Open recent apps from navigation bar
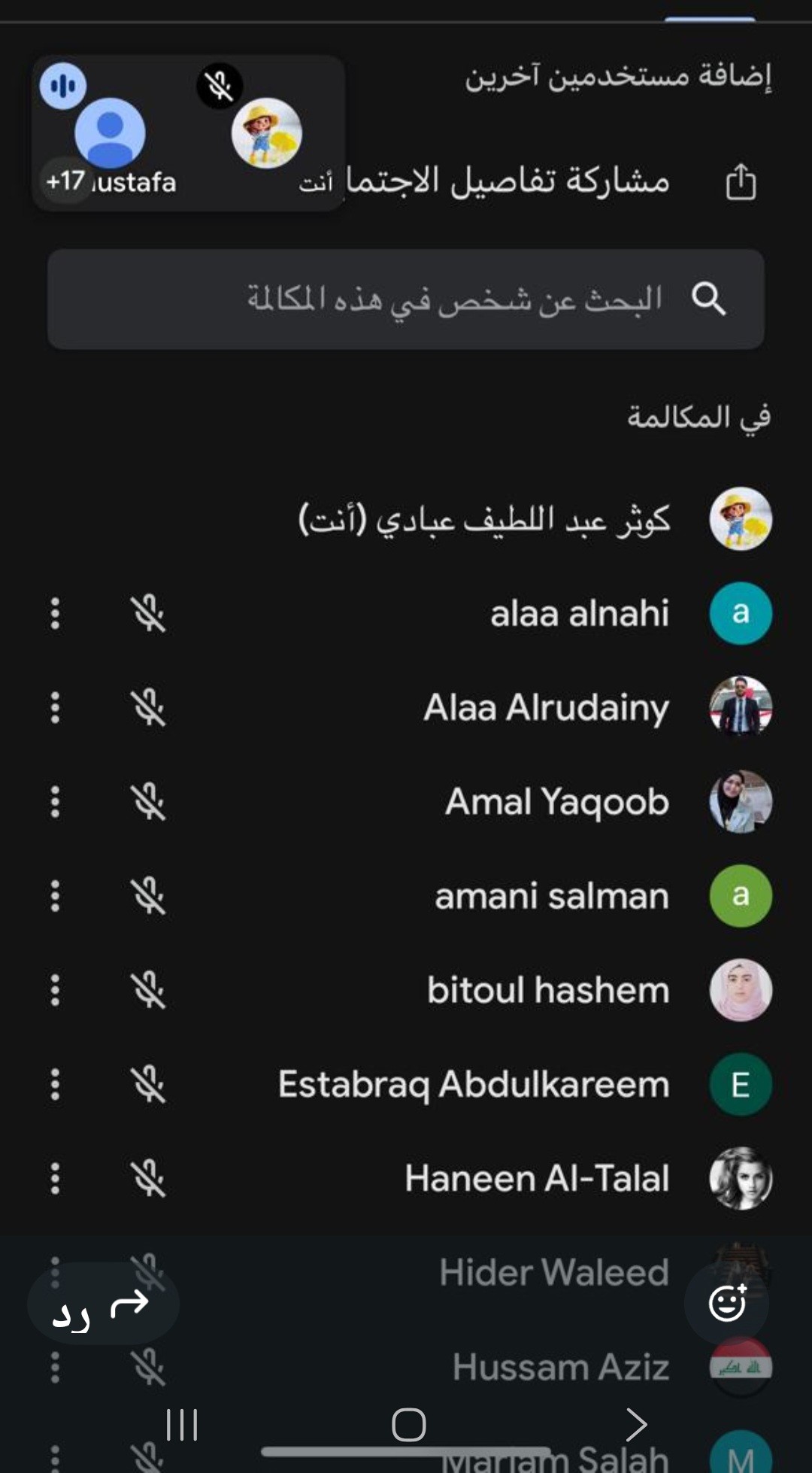The height and width of the screenshot is (1473, 812). click(182, 1424)
